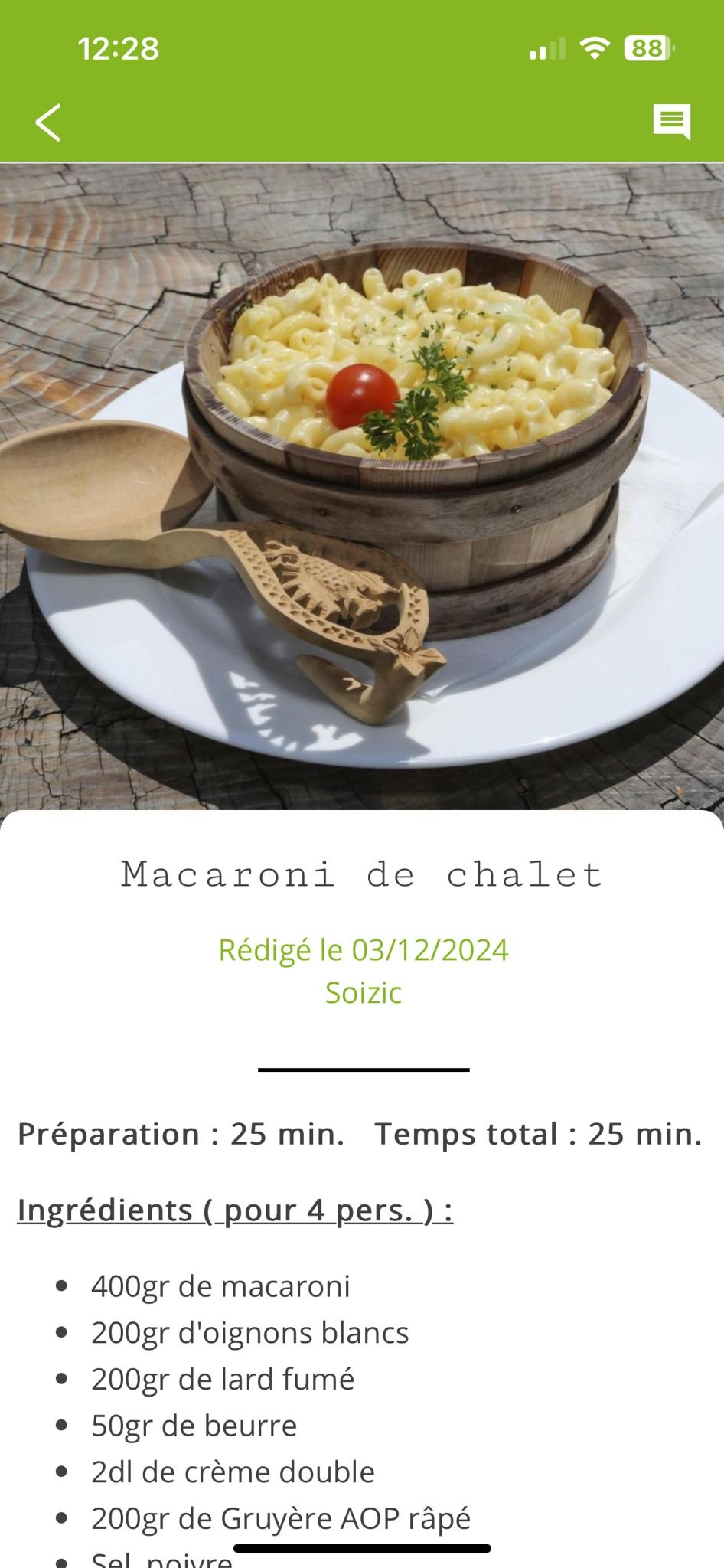724x1568 pixels.
Task: Go back with the top-left arrow
Action: 48,122
